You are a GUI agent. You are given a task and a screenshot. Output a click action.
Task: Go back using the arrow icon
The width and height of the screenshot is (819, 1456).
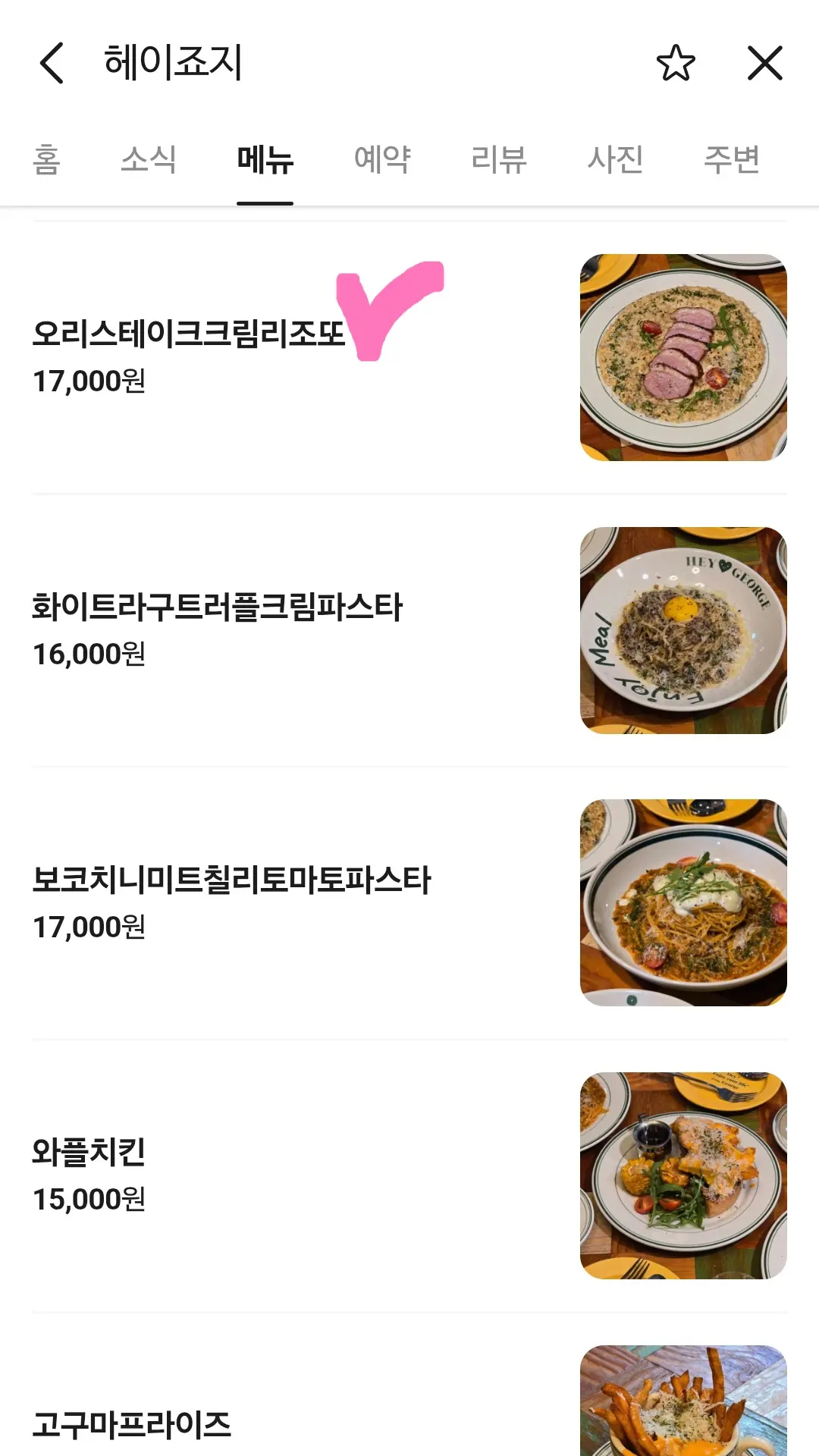coord(52,63)
